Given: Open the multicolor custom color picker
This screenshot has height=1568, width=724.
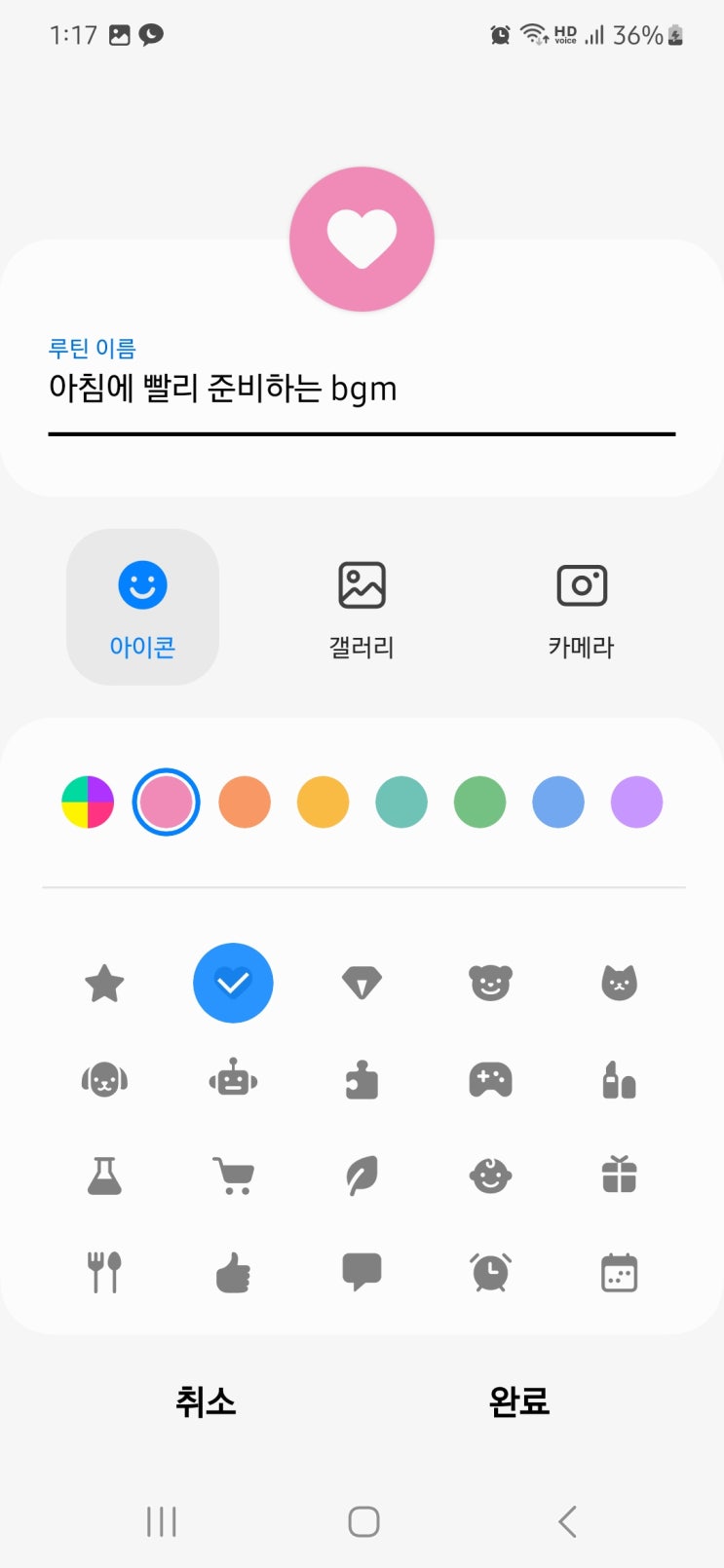Looking at the screenshot, I should (x=88, y=803).
